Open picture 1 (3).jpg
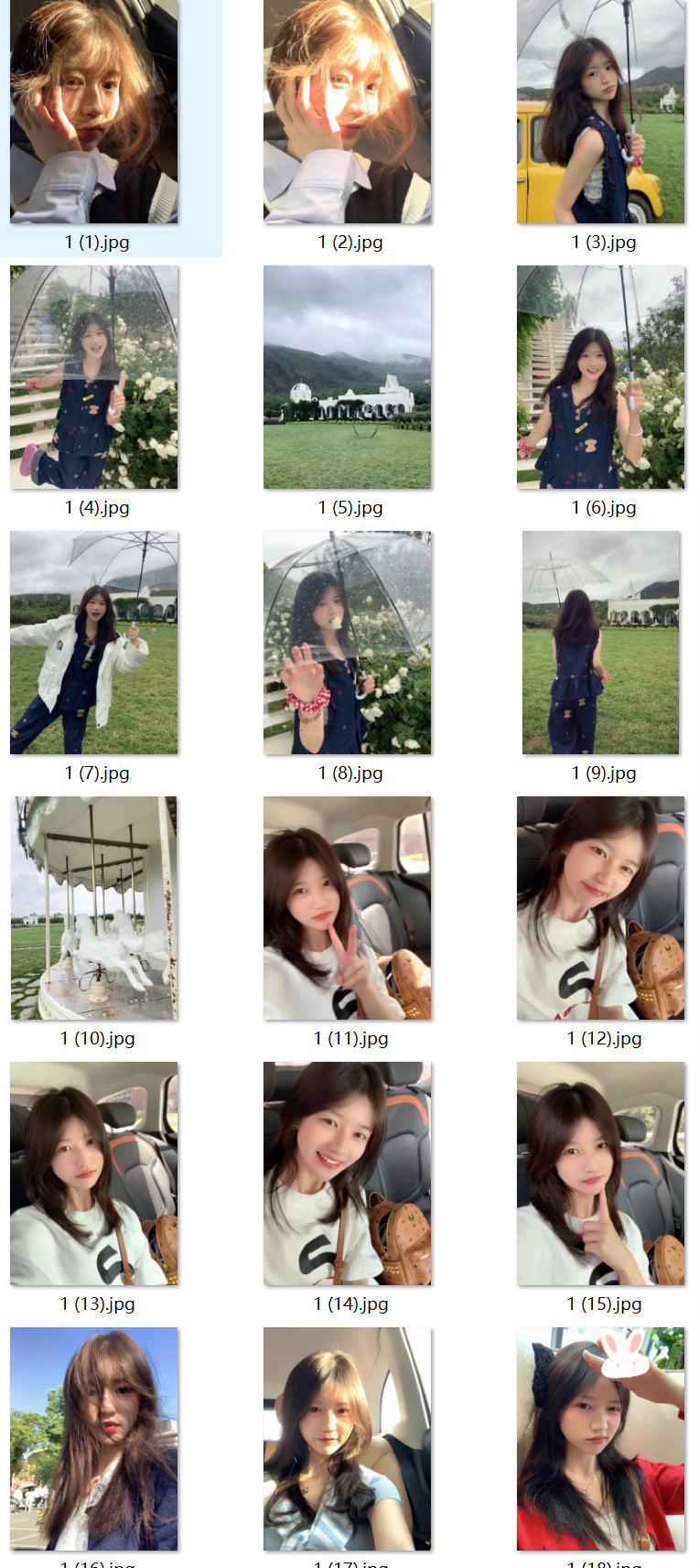Screen dimensions: 699x1568 600,112
